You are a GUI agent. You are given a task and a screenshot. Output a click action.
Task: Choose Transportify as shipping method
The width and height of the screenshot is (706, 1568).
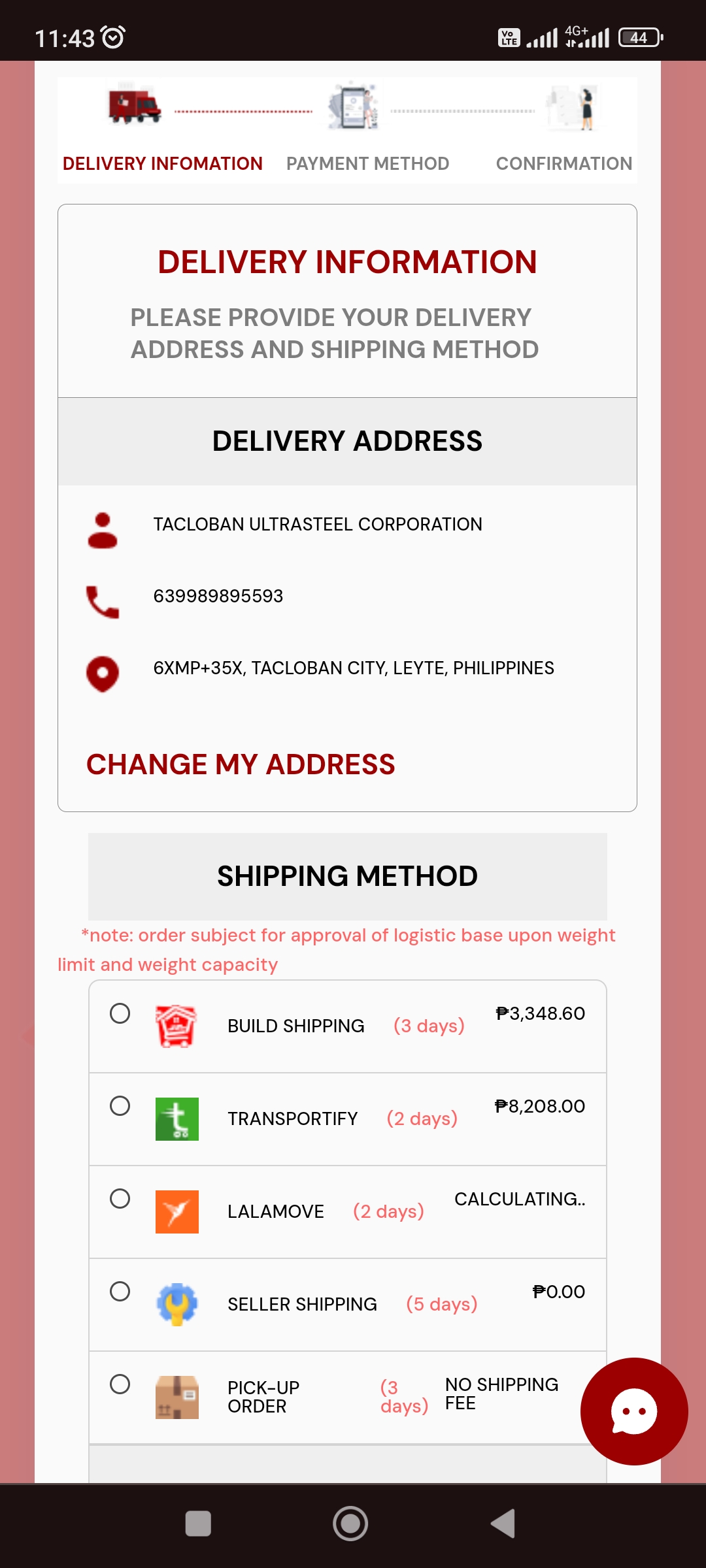[x=120, y=1106]
